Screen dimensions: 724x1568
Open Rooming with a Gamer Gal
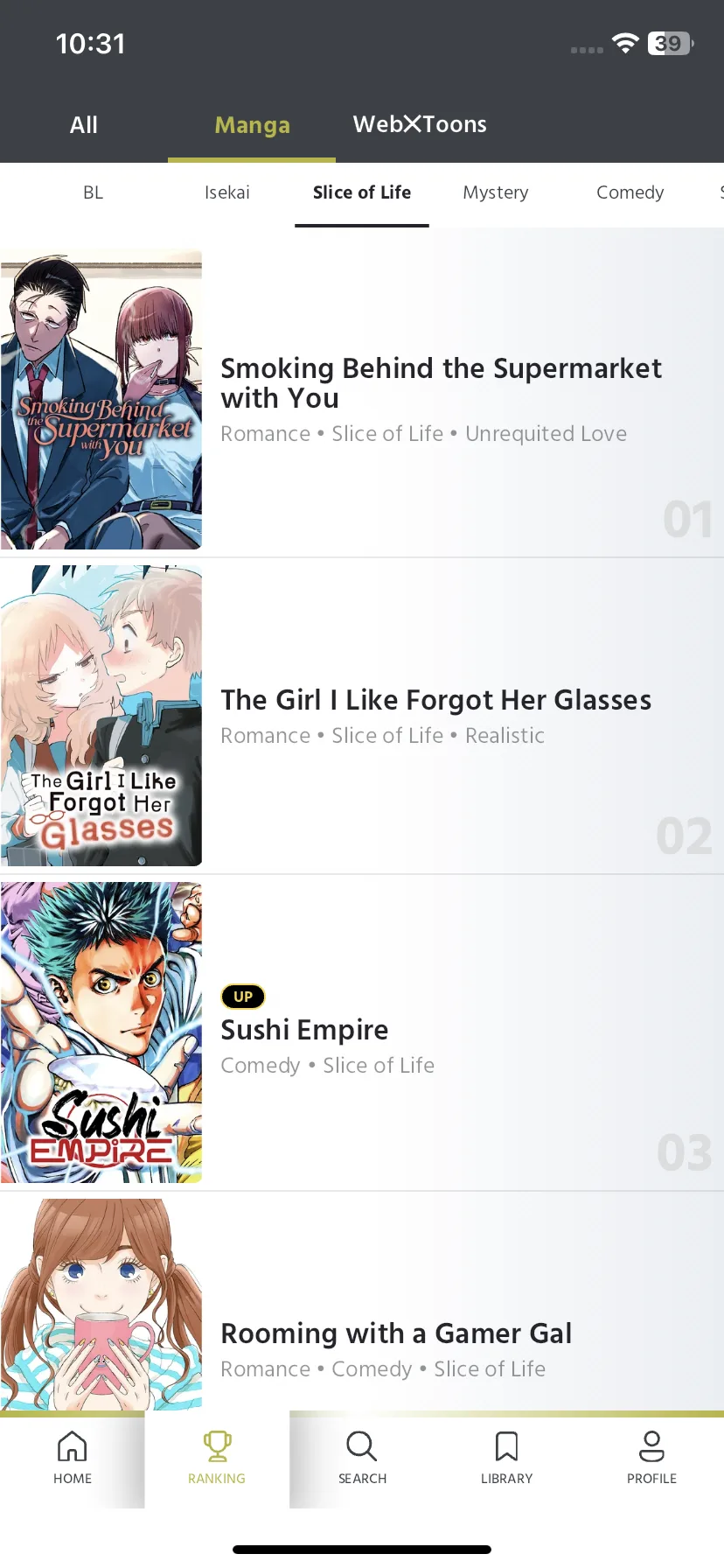(x=395, y=1333)
